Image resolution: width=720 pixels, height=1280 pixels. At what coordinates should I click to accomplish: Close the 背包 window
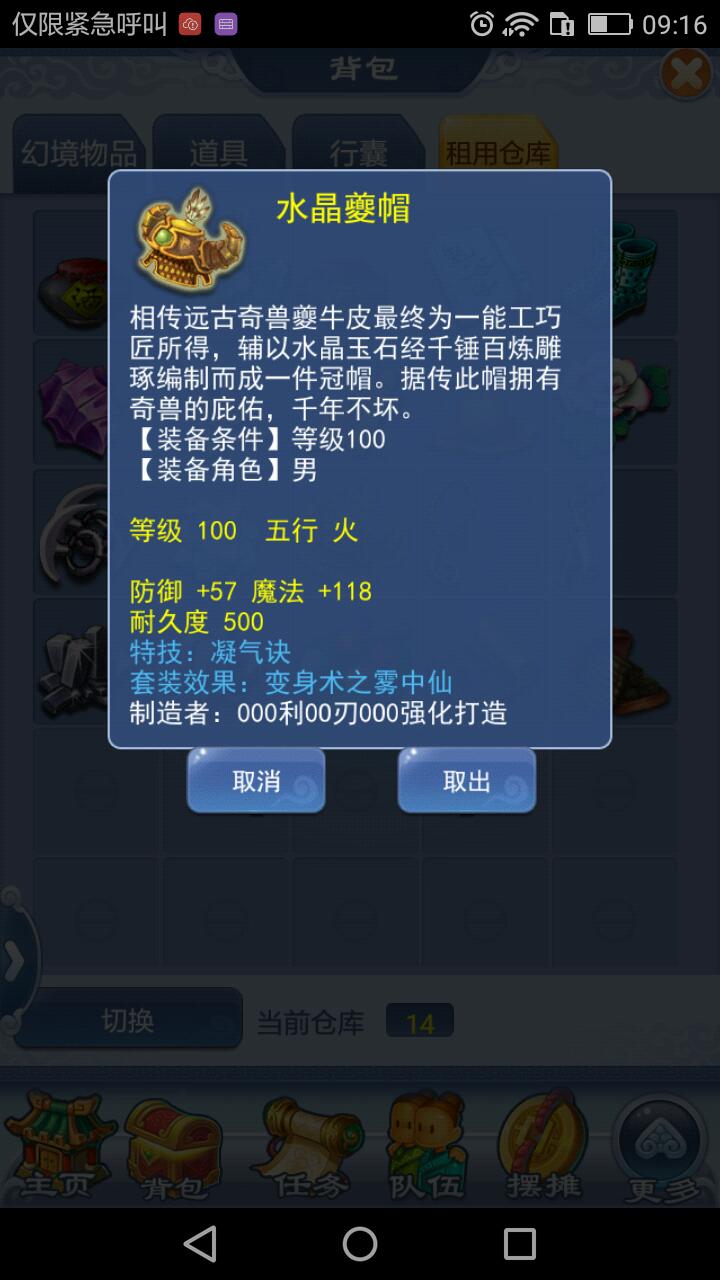pyautogui.click(x=686, y=74)
